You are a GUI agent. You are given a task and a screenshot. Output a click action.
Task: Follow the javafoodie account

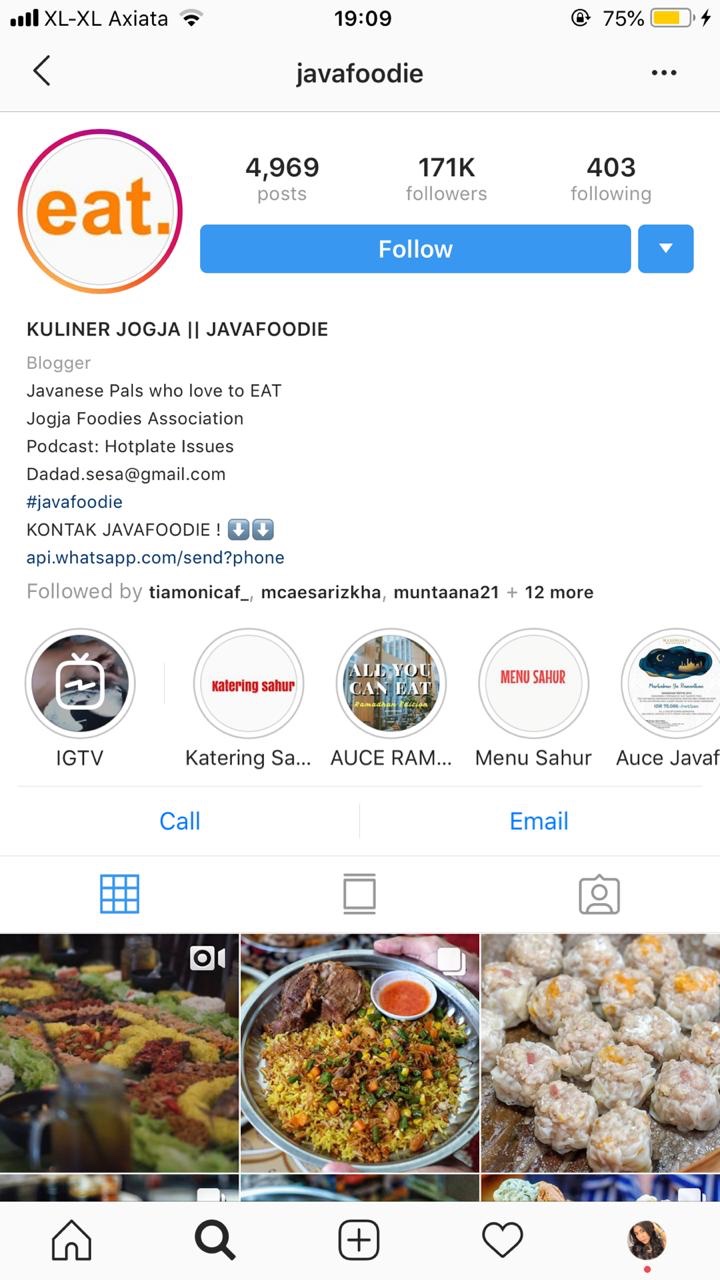click(415, 249)
